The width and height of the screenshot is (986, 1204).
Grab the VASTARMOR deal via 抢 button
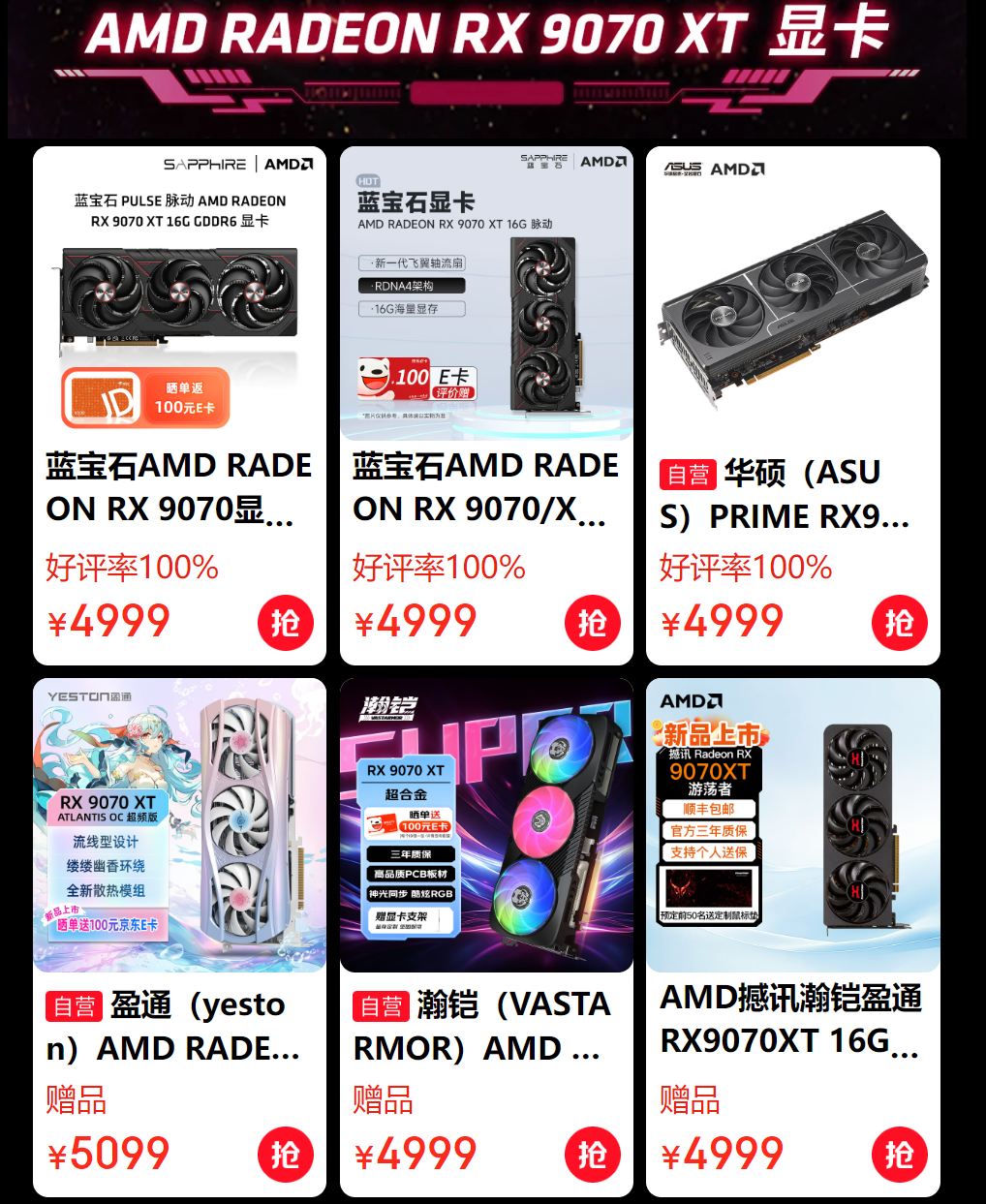pos(592,1155)
